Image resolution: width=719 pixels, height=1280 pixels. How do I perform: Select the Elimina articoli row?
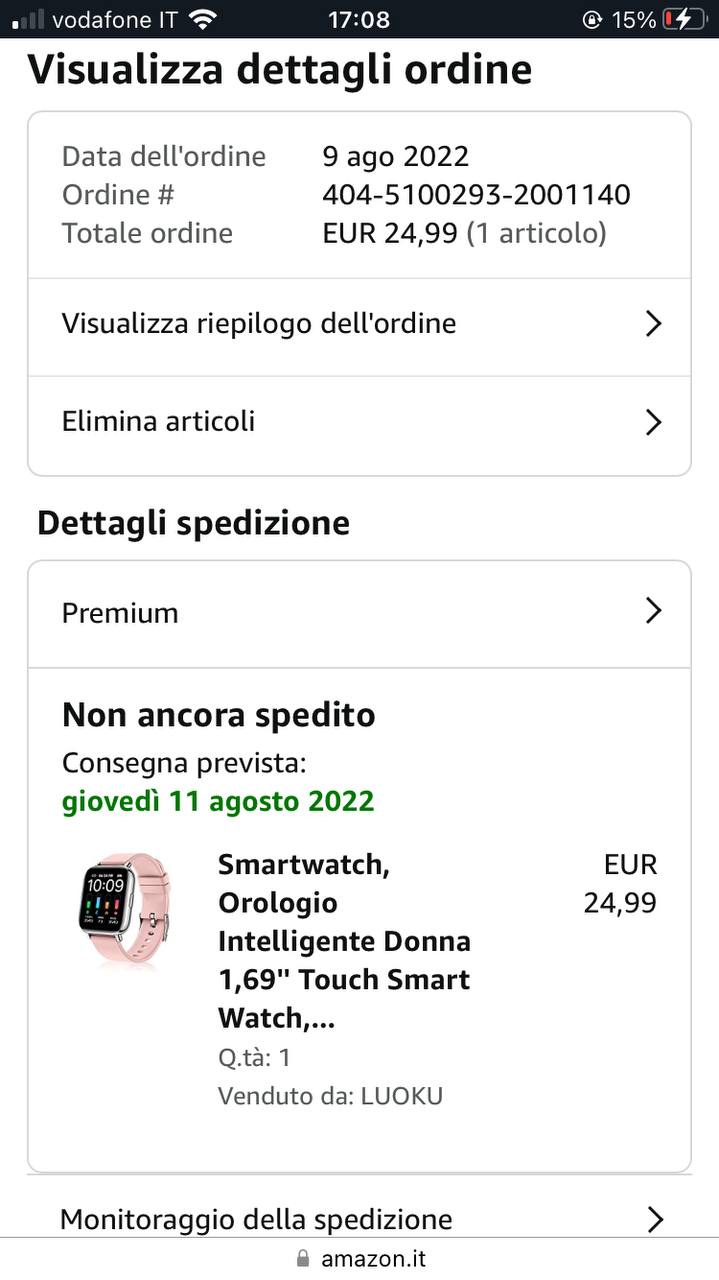[359, 422]
